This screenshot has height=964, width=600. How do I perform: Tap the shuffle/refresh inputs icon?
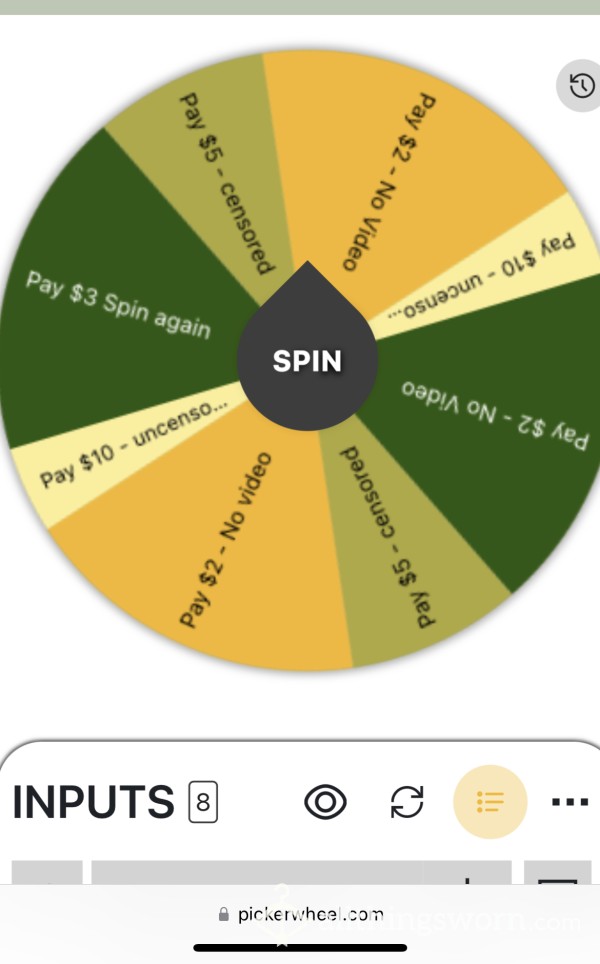point(407,802)
